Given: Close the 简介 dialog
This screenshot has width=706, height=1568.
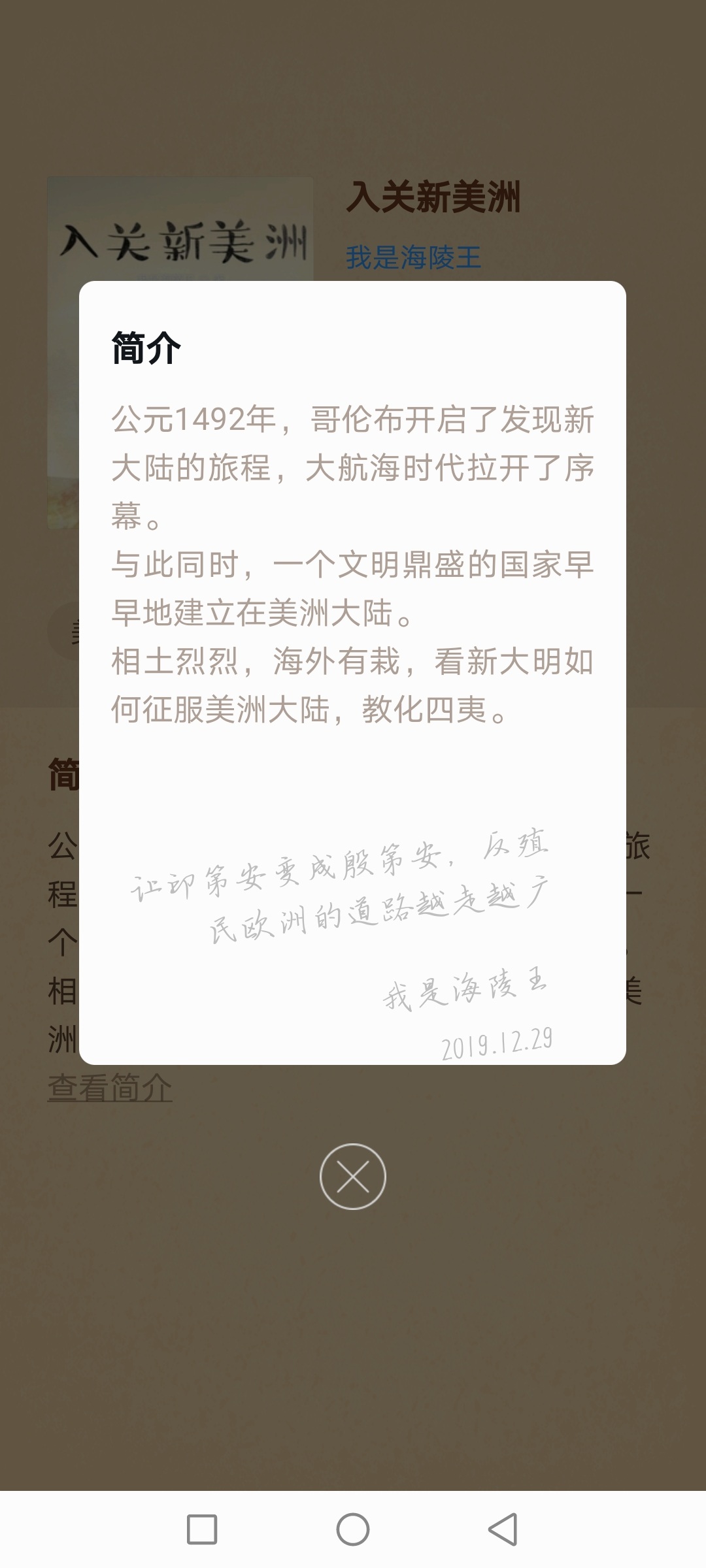Looking at the screenshot, I should 352,1176.
